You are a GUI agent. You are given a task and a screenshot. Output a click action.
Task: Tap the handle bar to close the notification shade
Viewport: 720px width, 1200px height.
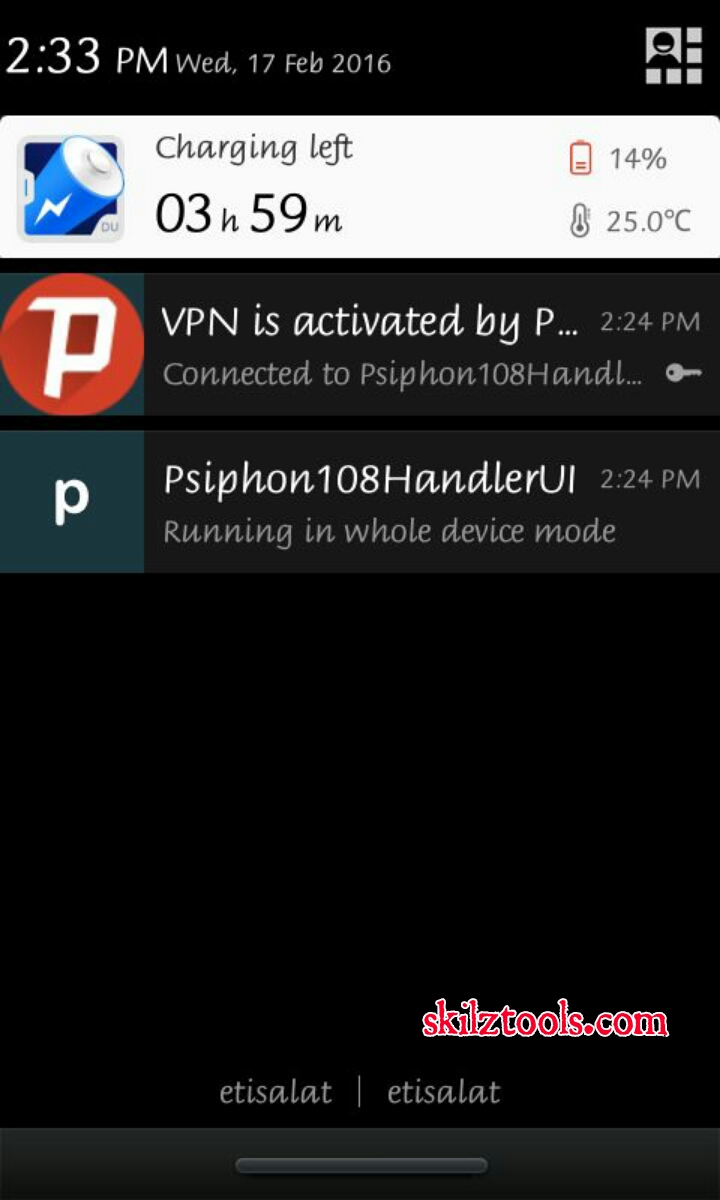pos(360,1166)
